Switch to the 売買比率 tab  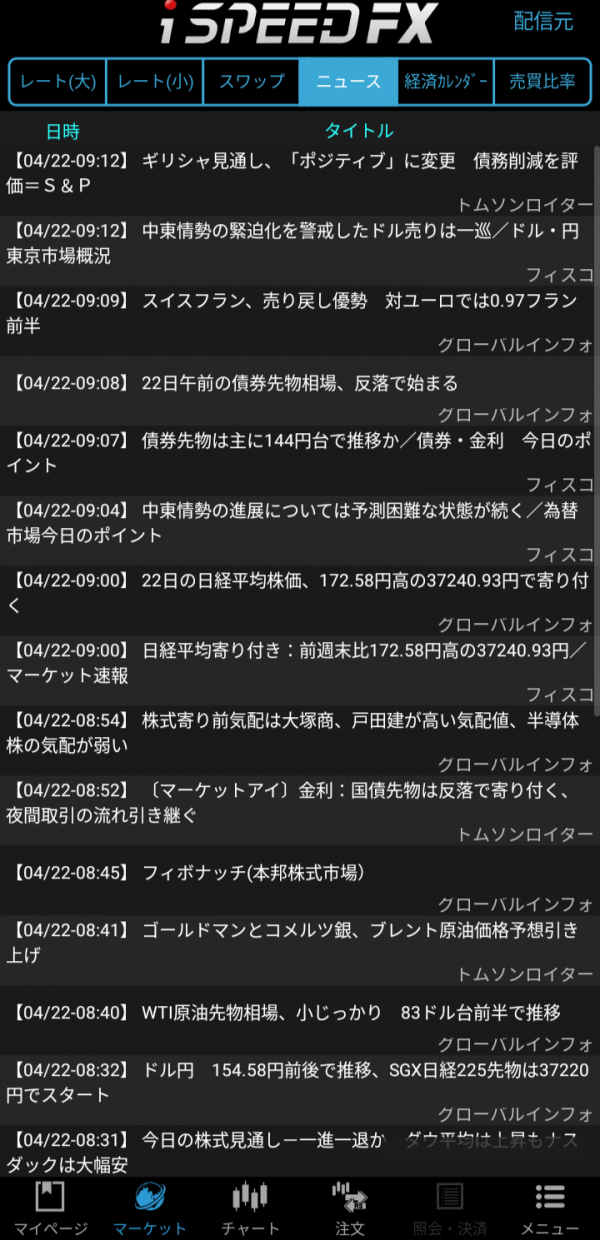[x=543, y=82]
